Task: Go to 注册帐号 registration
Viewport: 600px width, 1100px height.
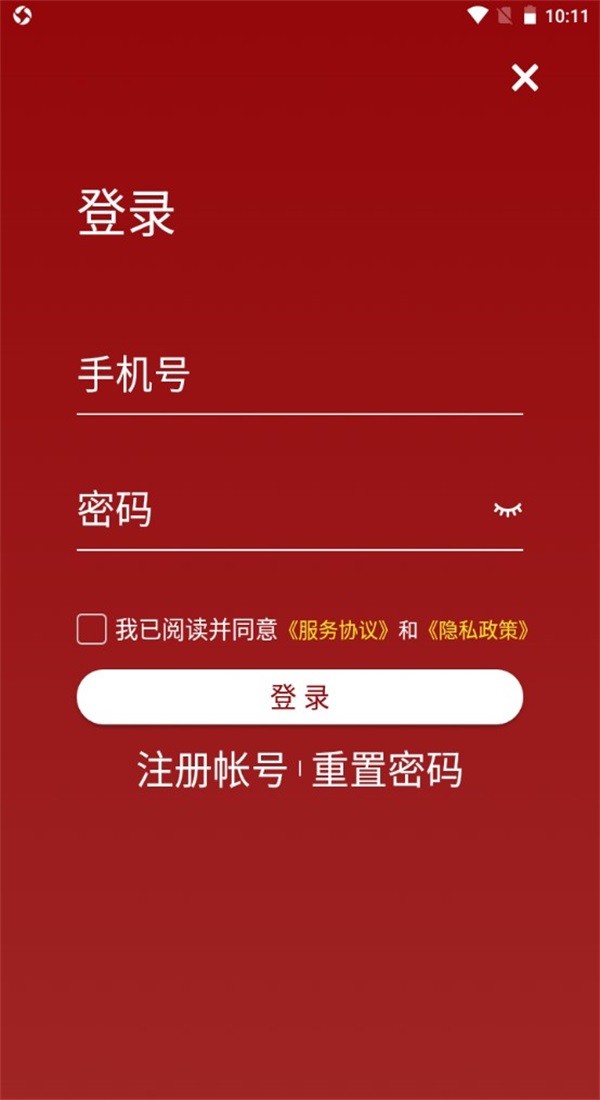Action: click(212, 771)
